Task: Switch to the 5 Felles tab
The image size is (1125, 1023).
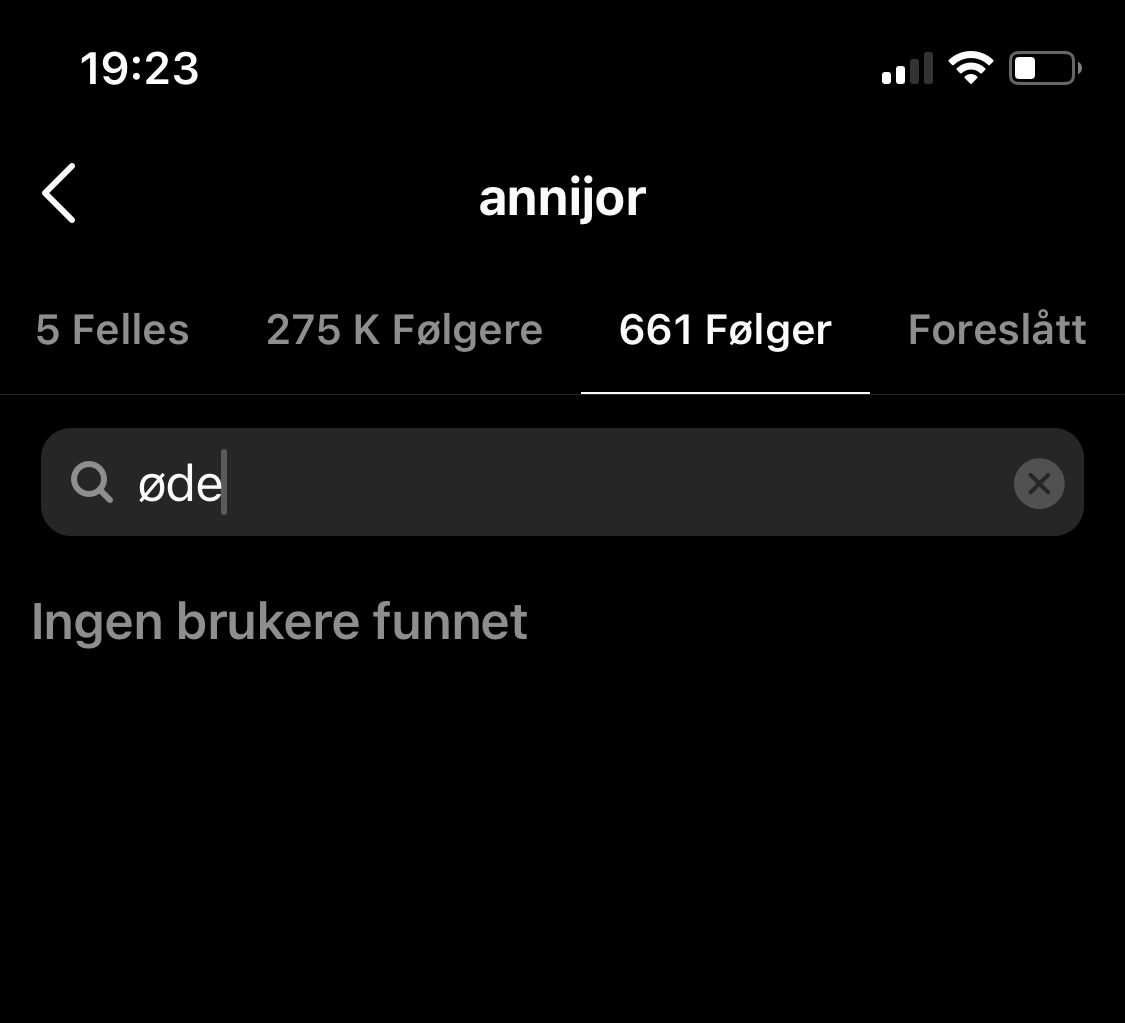Action: coord(112,330)
